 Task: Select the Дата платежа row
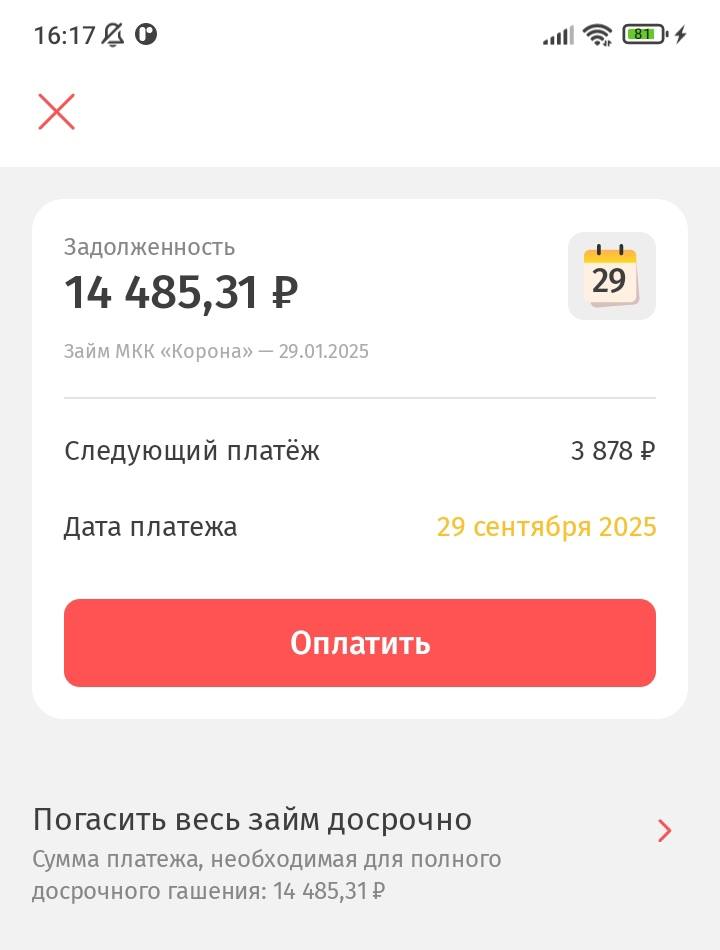click(150, 526)
